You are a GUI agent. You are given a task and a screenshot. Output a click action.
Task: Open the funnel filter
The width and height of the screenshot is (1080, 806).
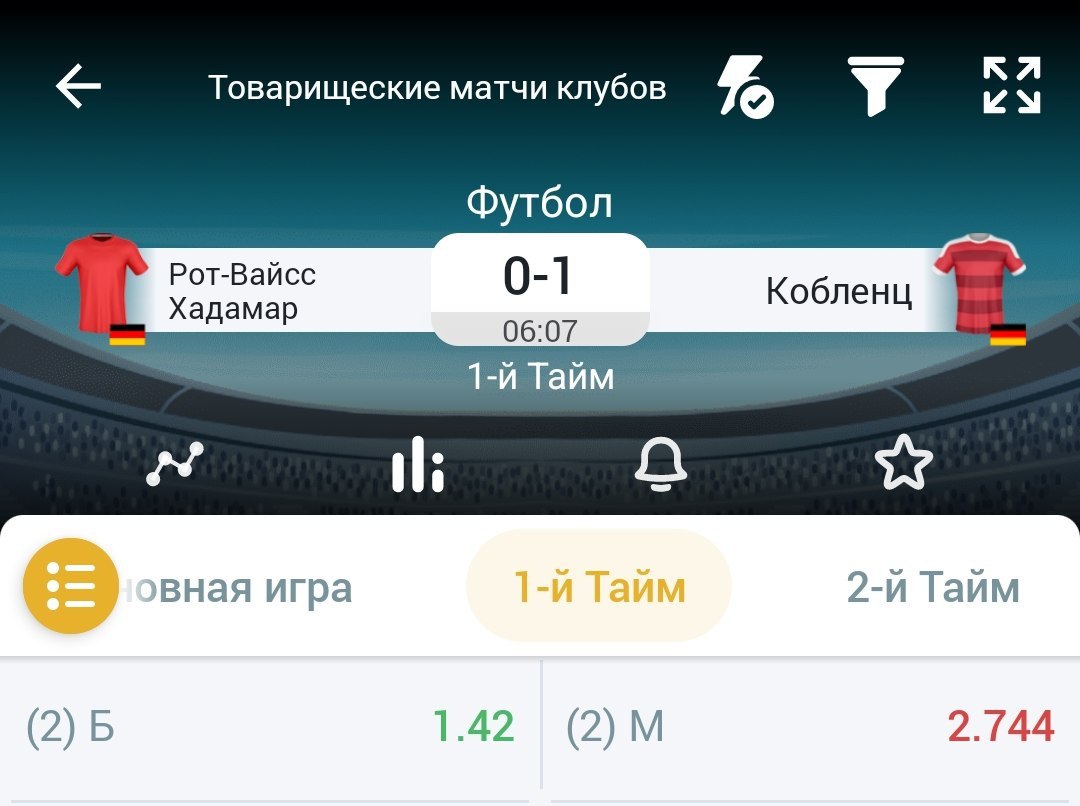click(875, 86)
